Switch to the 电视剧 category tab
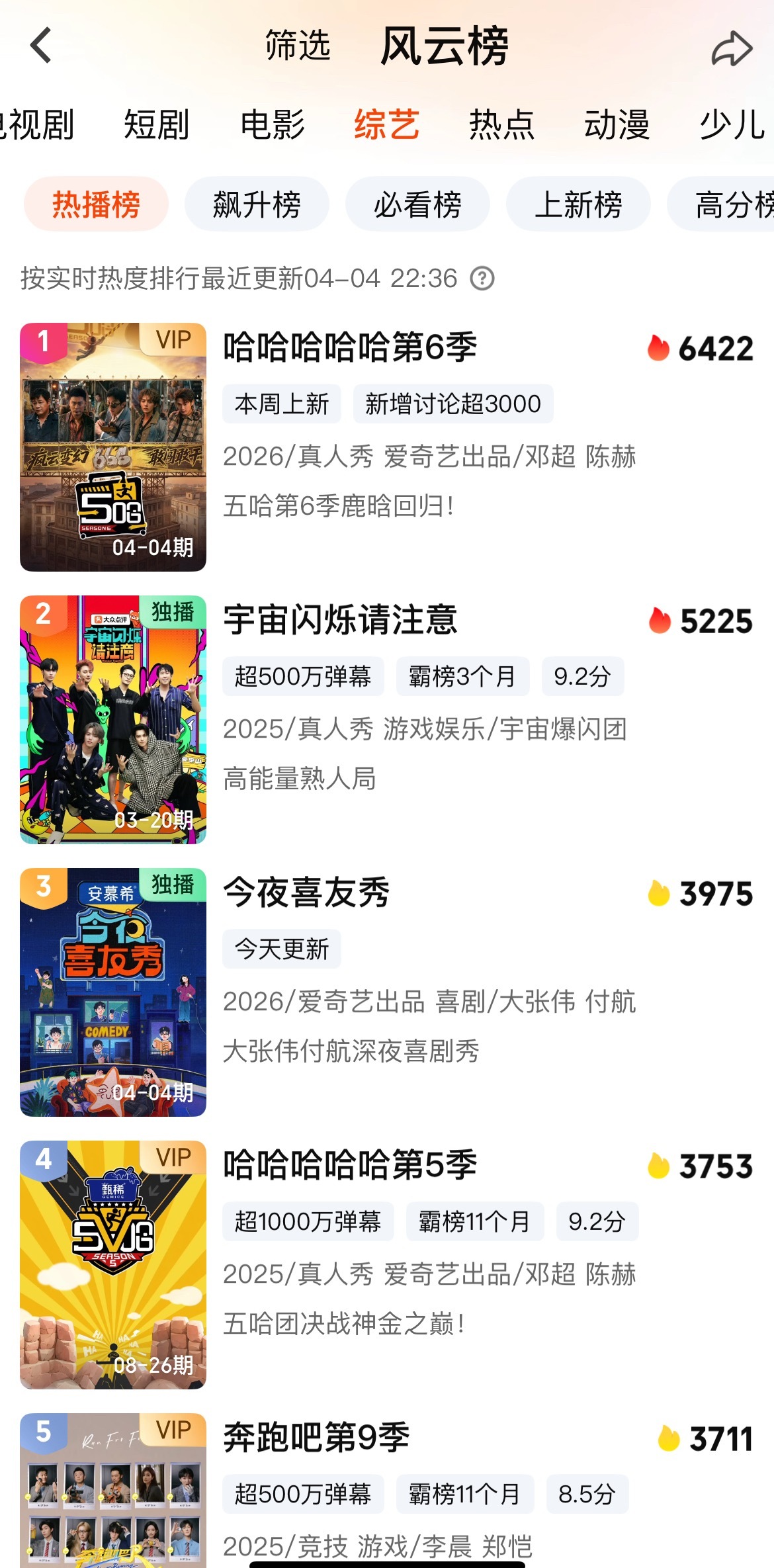This screenshot has width=774, height=1568. point(36,124)
